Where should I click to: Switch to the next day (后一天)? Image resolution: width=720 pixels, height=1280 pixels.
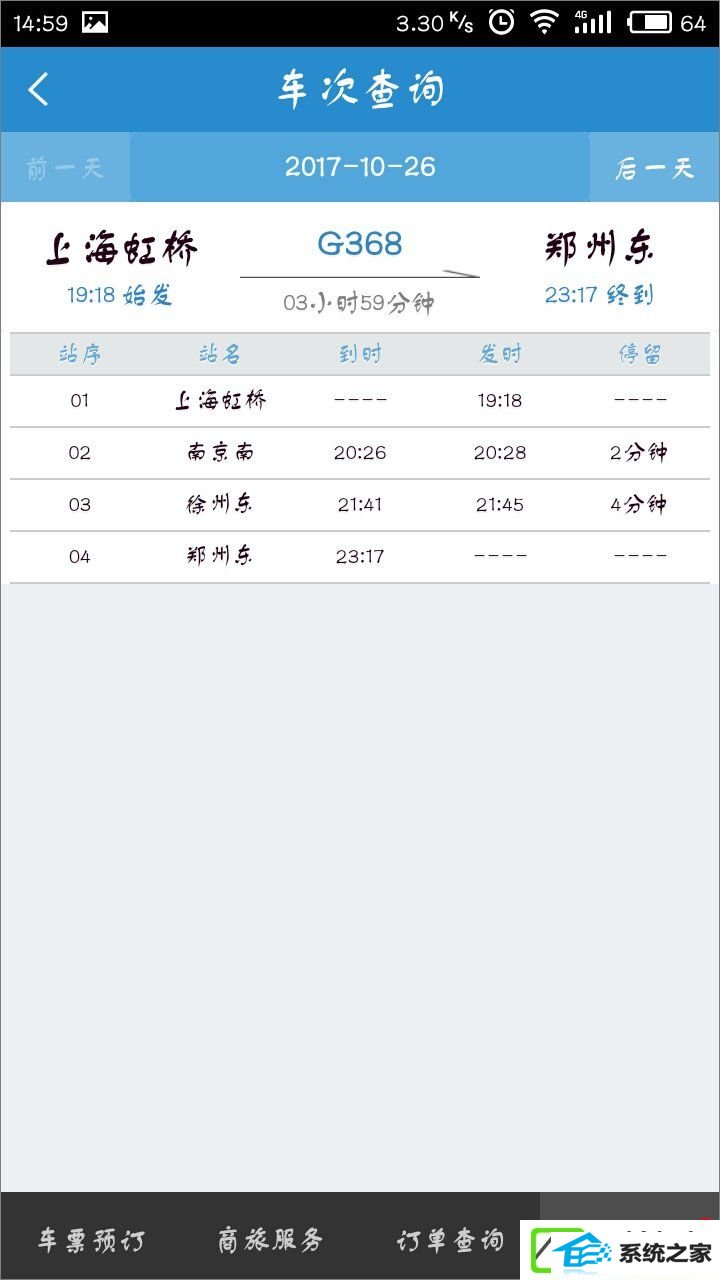[x=655, y=167]
